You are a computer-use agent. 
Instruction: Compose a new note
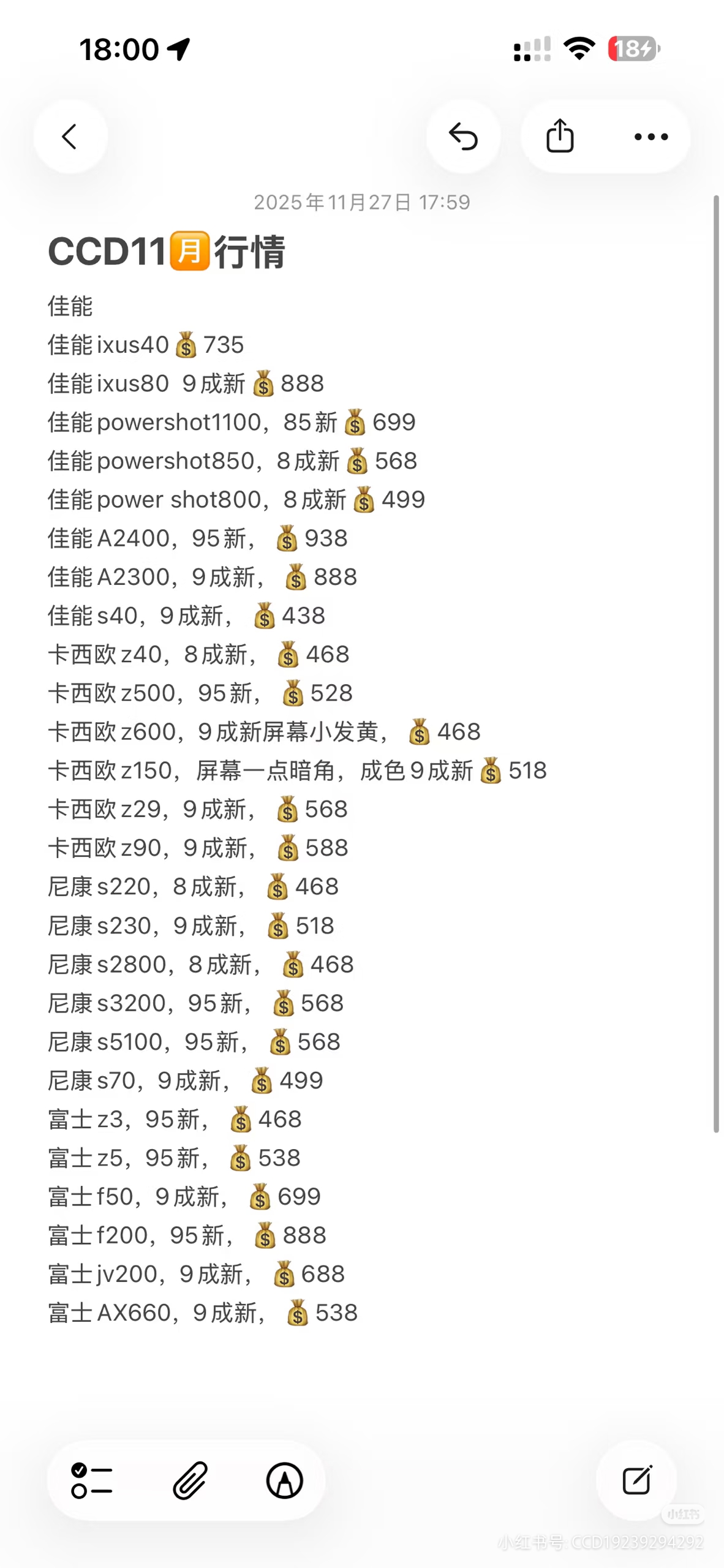point(636,1480)
